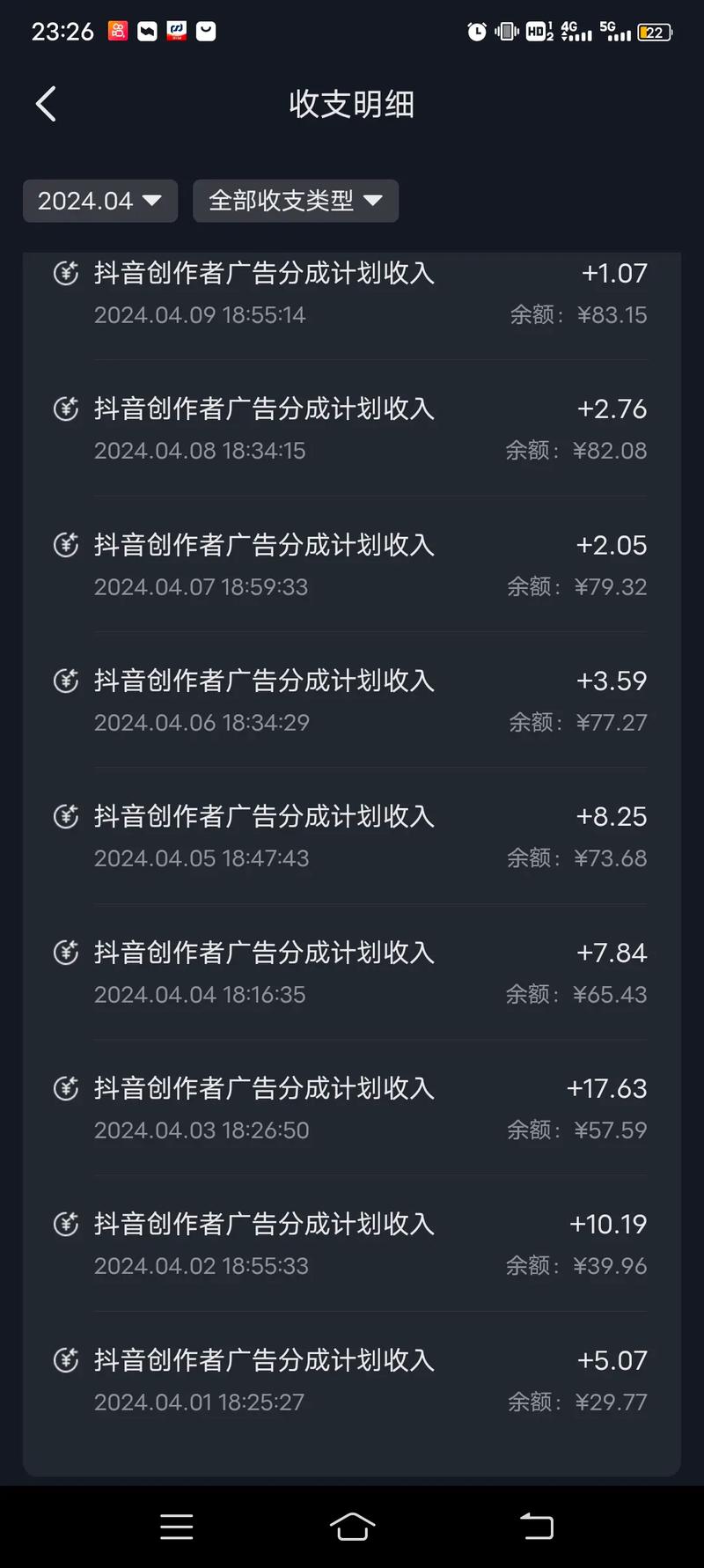Tap the coin icon beside the 04.01 entry
Viewport: 704px width, 1568px height.
[x=65, y=1360]
